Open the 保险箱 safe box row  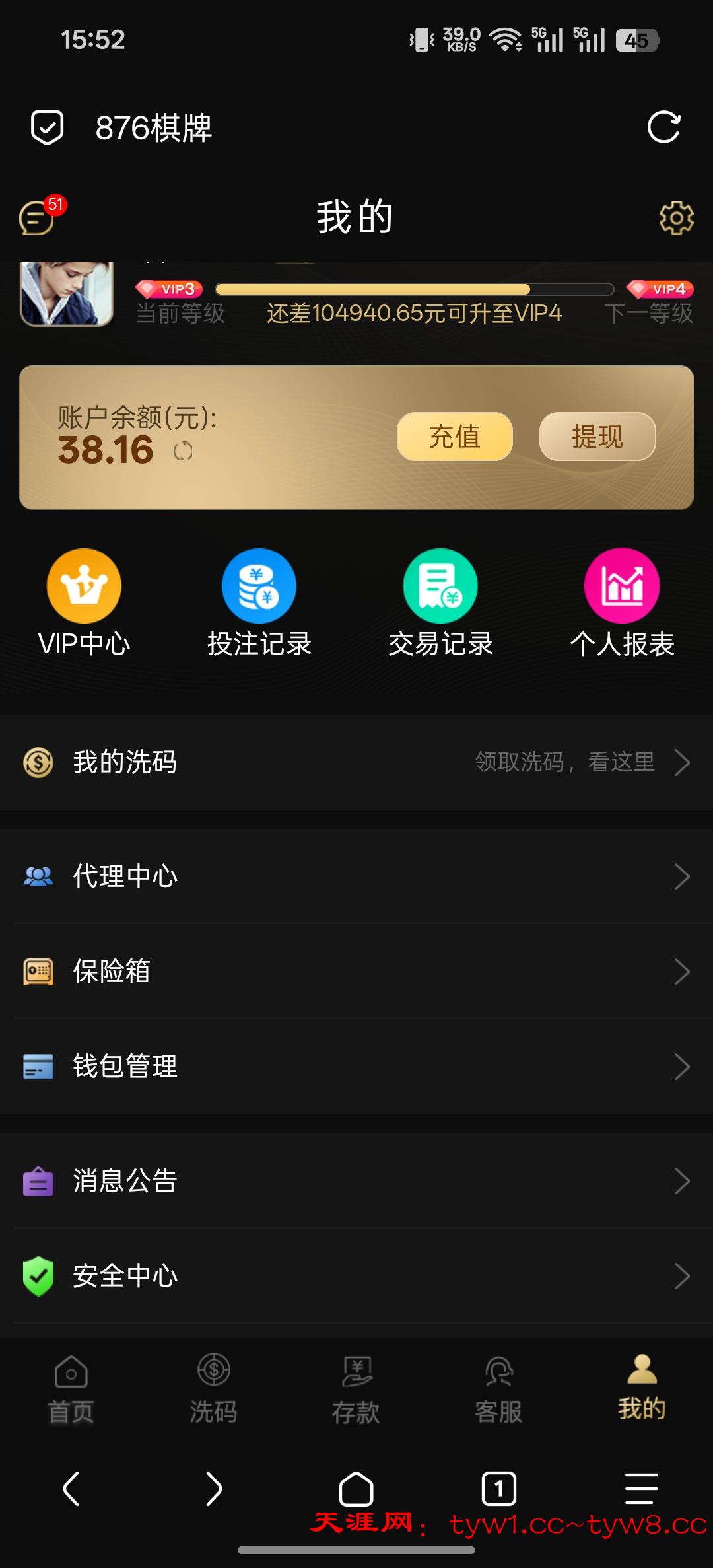click(356, 972)
